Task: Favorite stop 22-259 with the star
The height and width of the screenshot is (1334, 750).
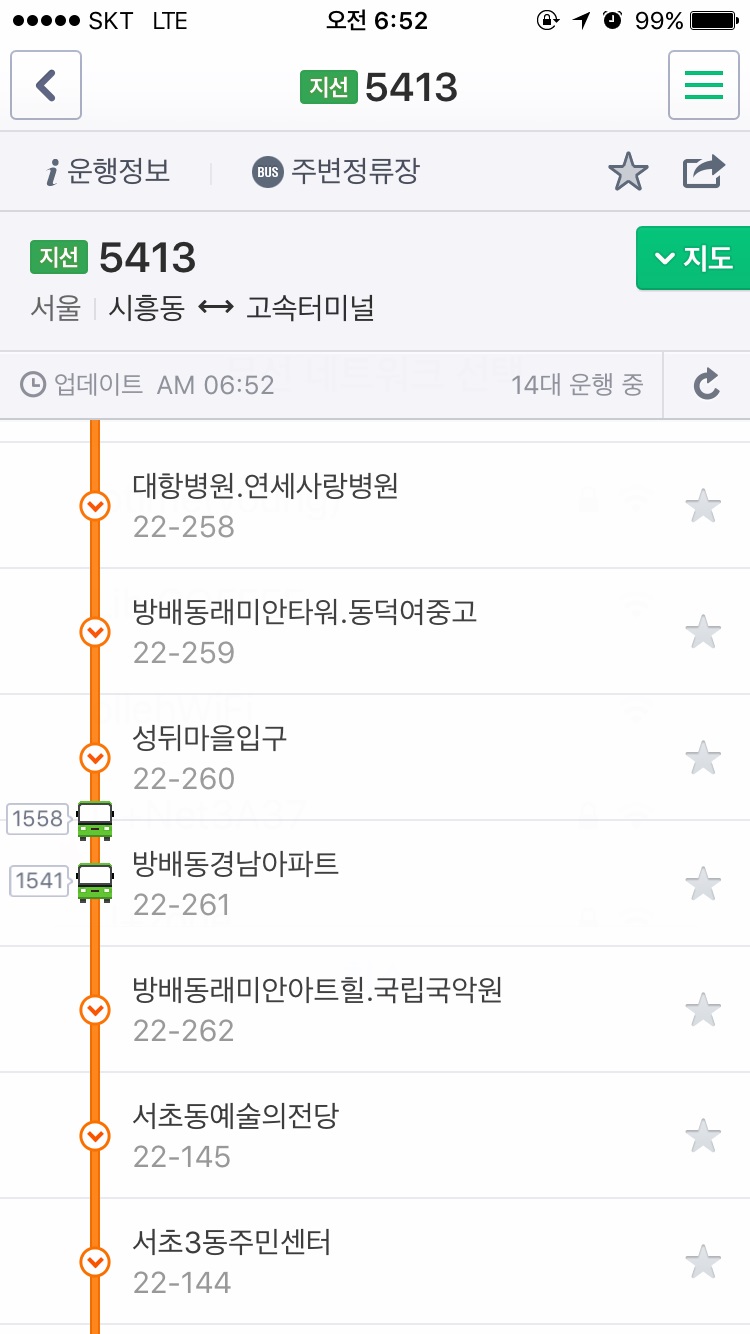Action: pos(703,632)
